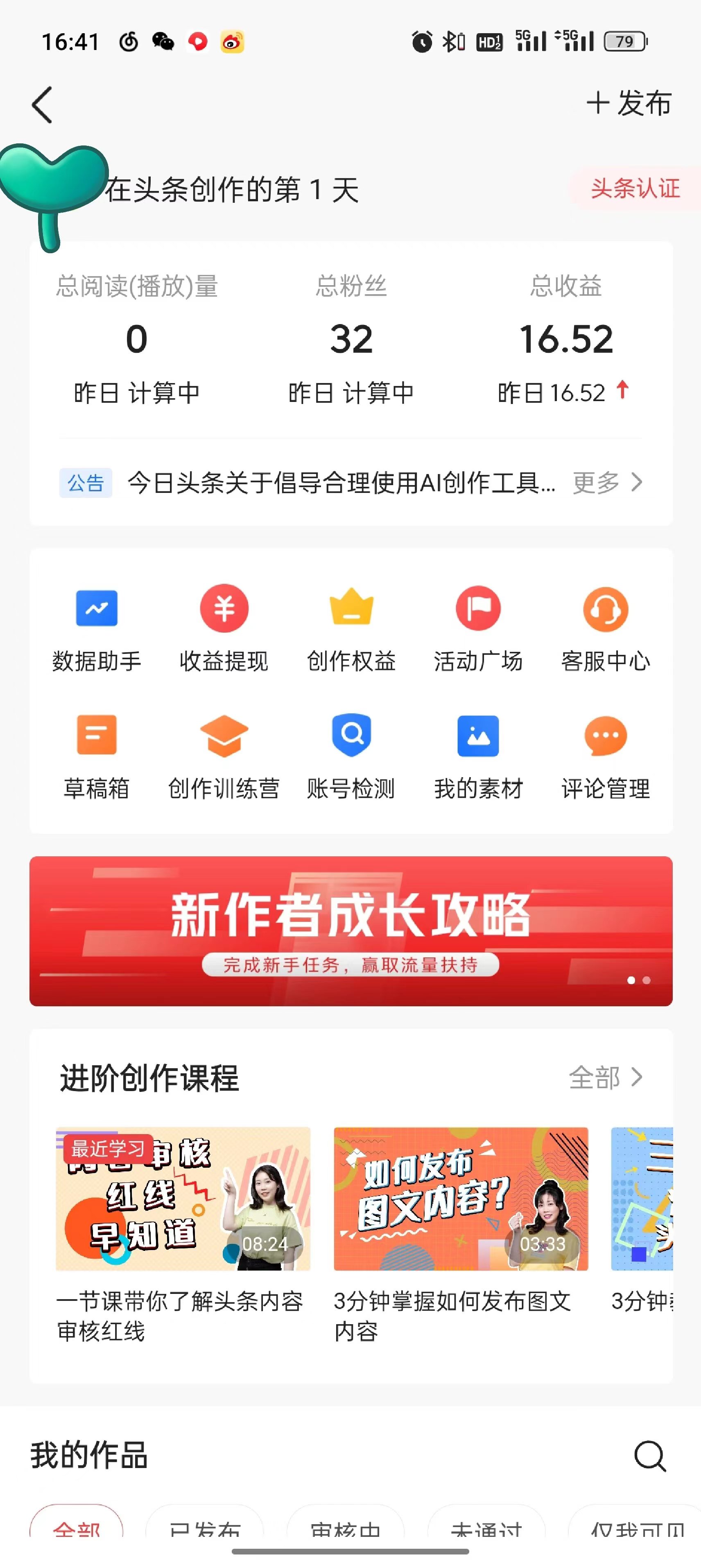Open the 新作者成长攻略 banner
This screenshot has width=701, height=1568.
(x=351, y=931)
